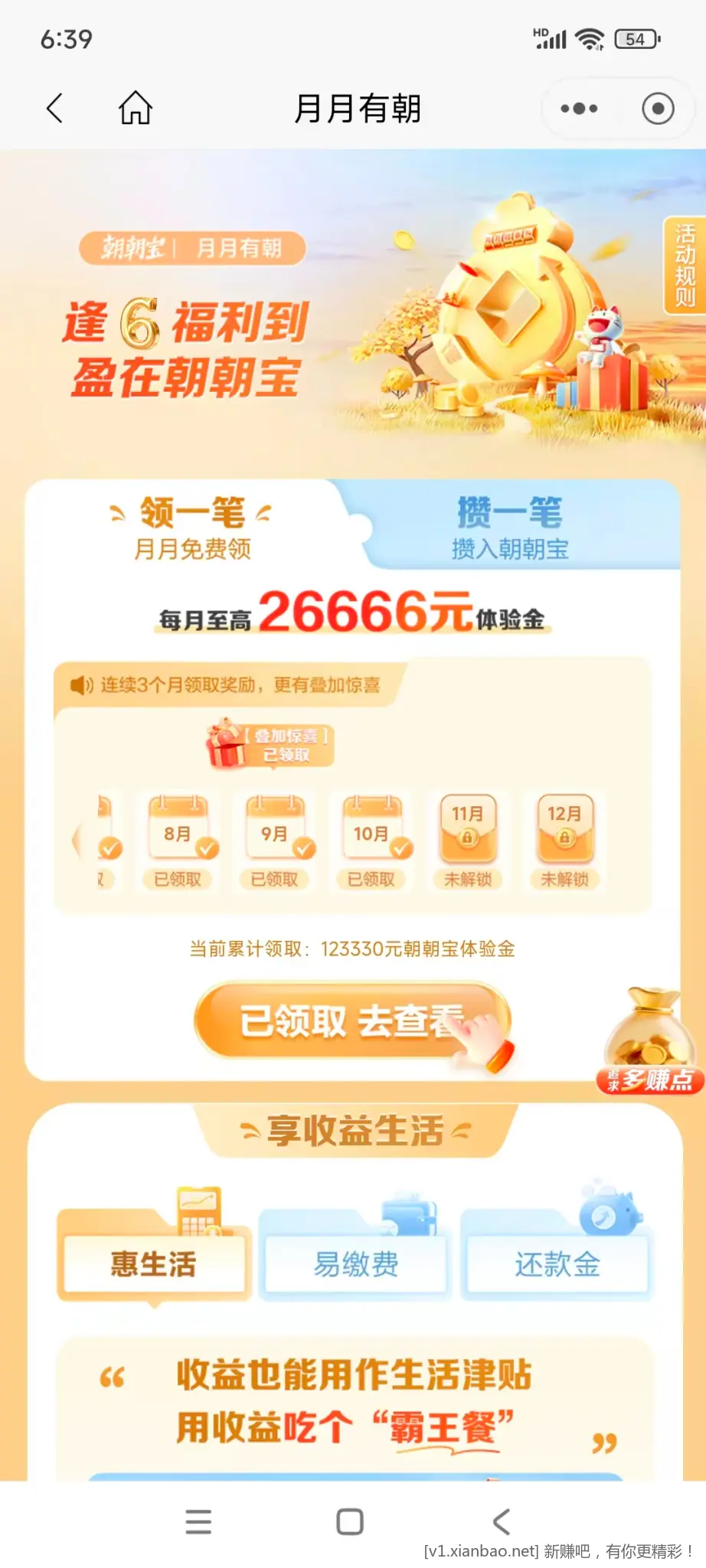The width and height of the screenshot is (706, 1568).
Task: Go back using the top-left arrow
Action: (x=54, y=108)
